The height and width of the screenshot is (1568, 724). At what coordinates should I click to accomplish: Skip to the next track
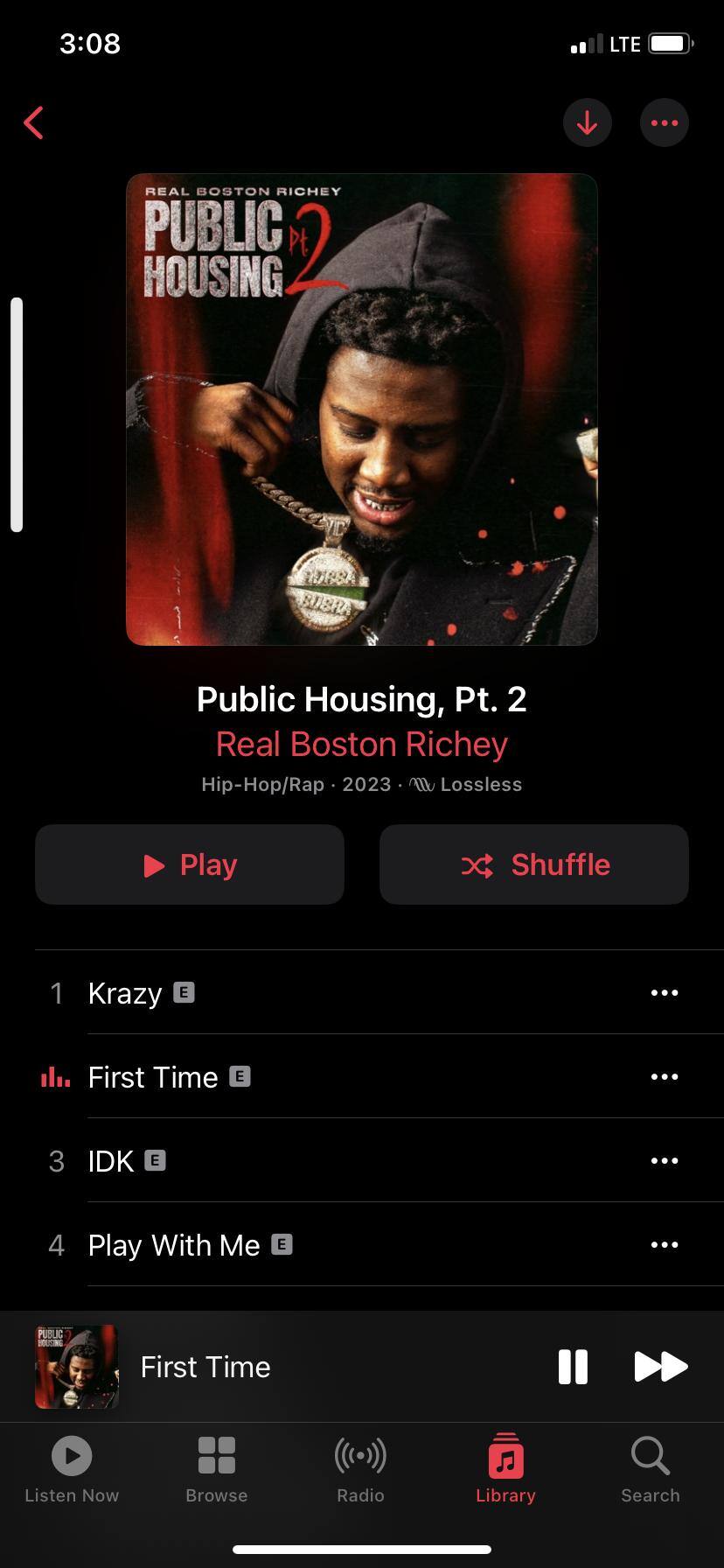(x=660, y=1367)
